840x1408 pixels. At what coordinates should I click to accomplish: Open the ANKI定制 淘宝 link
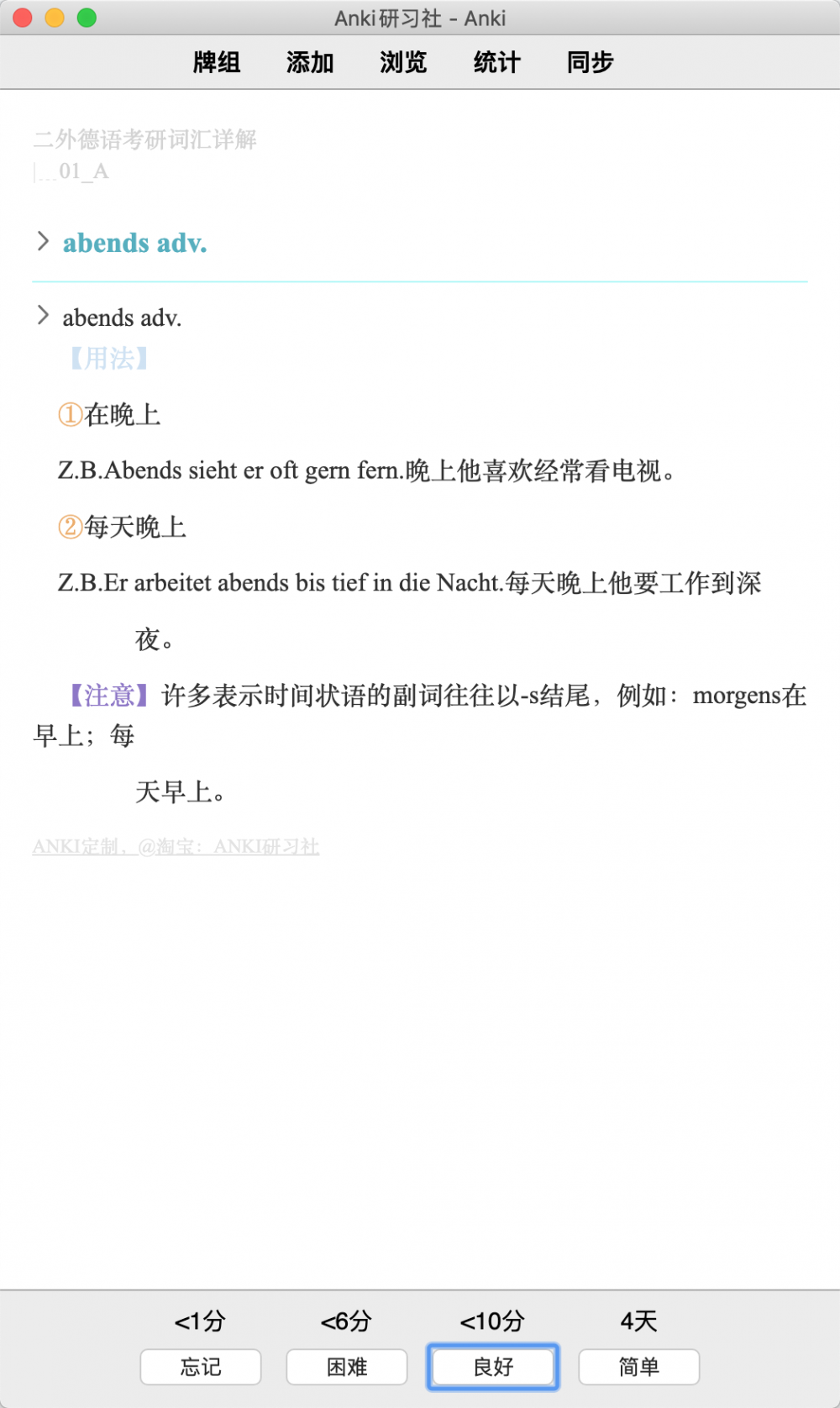click(x=176, y=847)
